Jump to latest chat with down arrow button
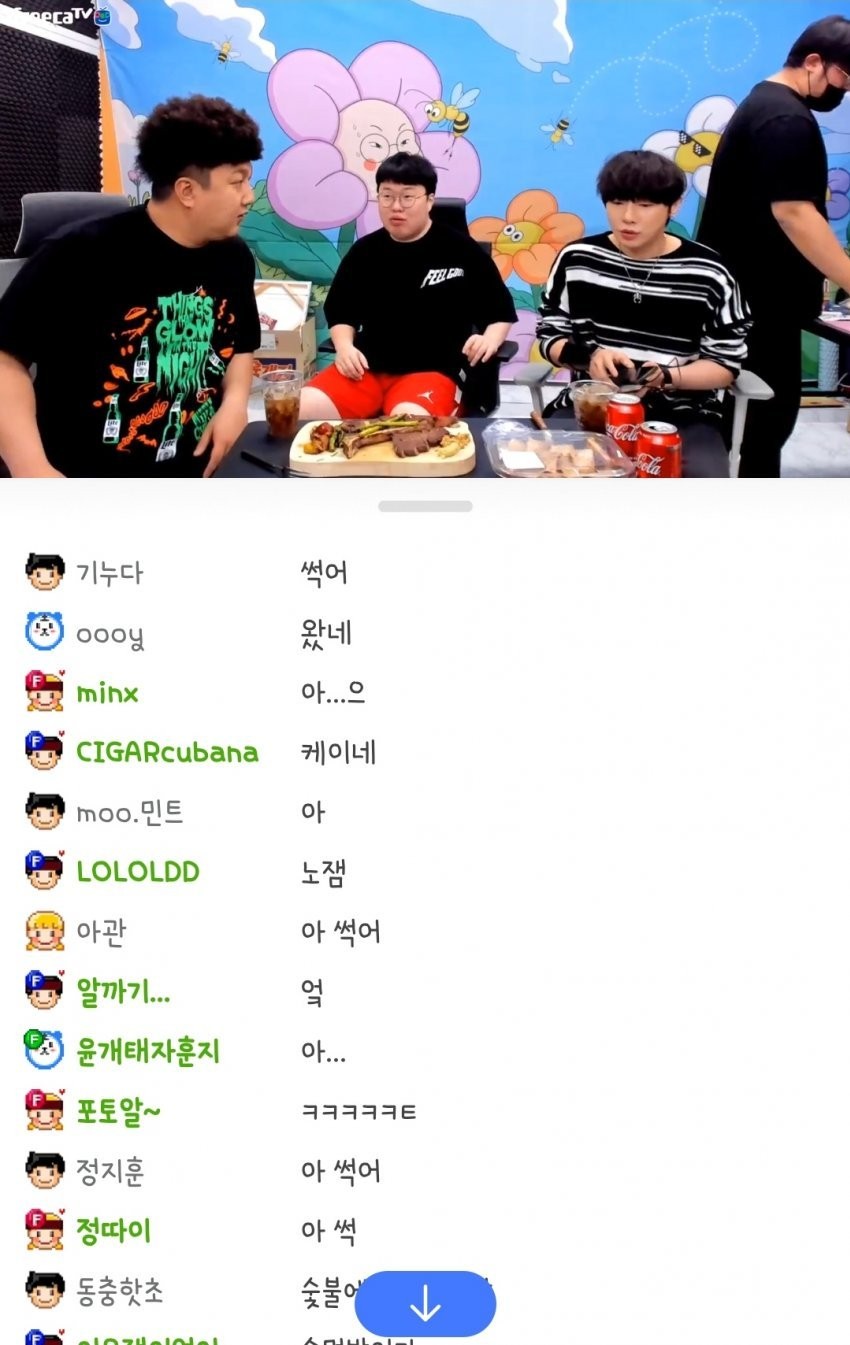 pyautogui.click(x=425, y=1303)
